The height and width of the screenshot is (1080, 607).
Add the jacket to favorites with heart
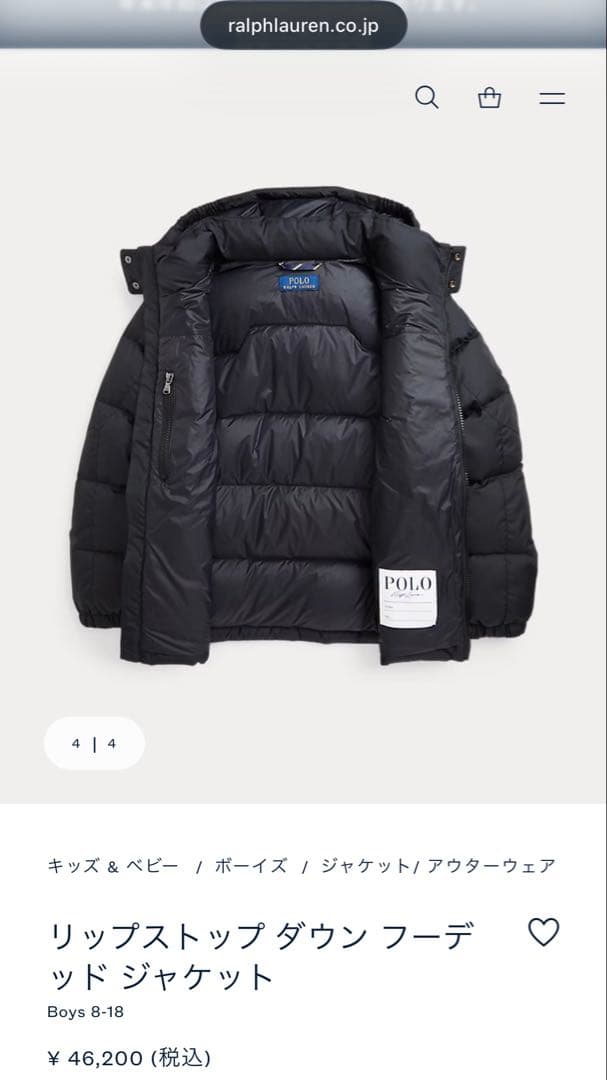(x=543, y=932)
